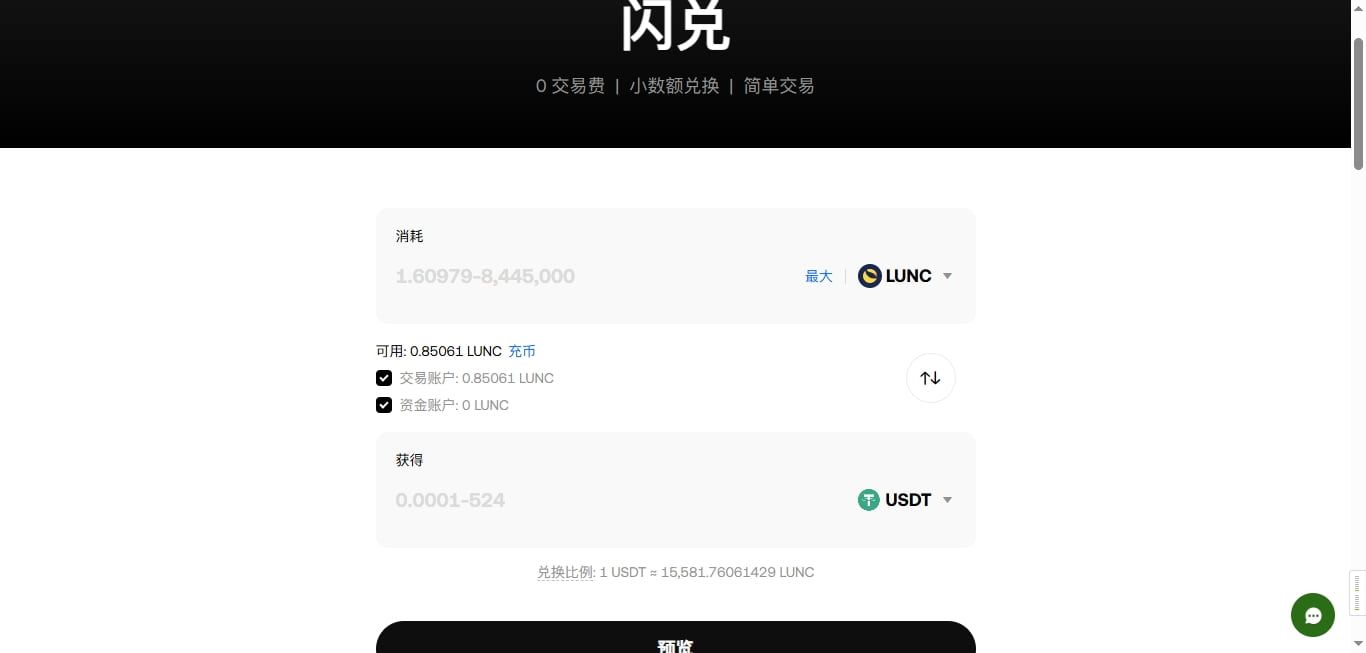Tap the 充币 deposit link
Screen dimensions: 1366x653
522,351
